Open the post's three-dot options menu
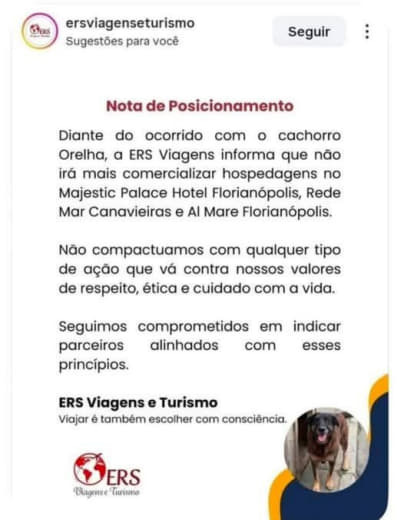This screenshot has width=404, height=520. pyautogui.click(x=367, y=32)
